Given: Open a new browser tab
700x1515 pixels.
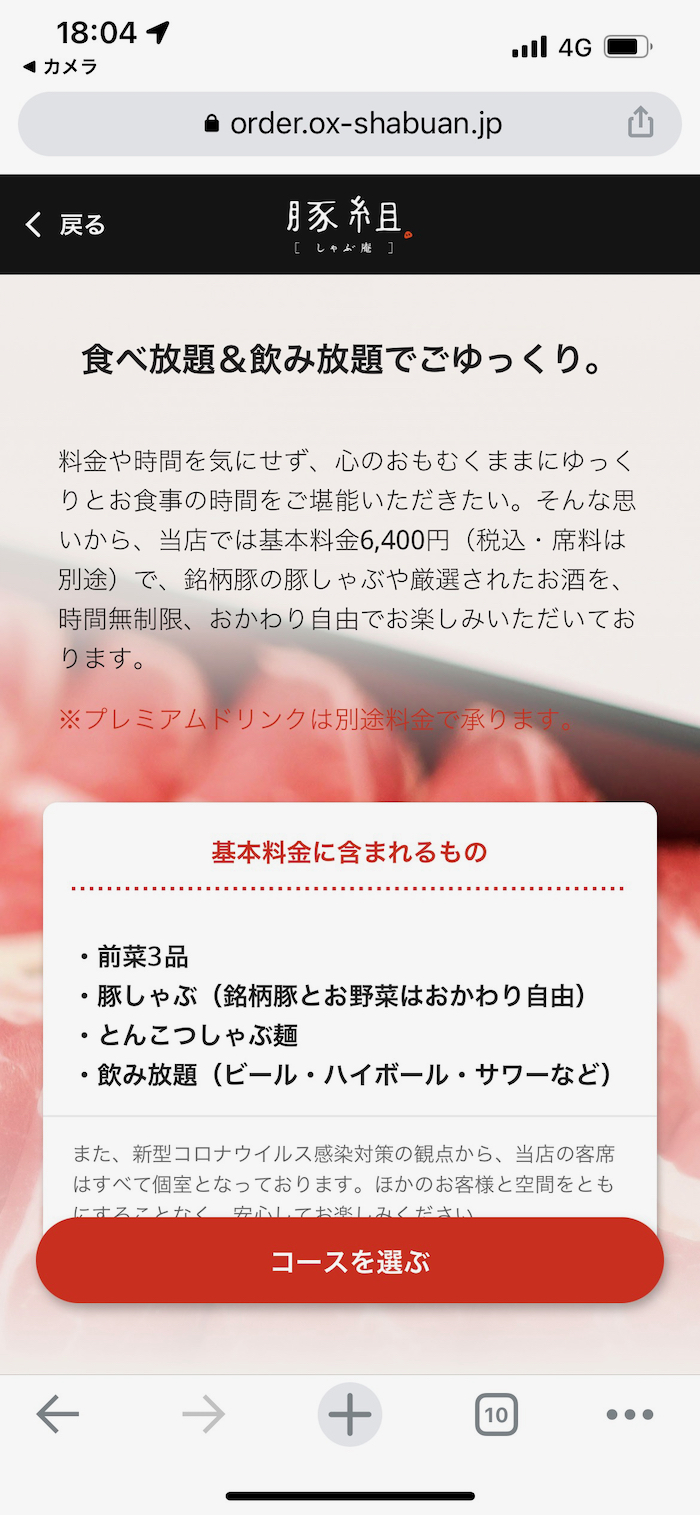Looking at the screenshot, I should pyautogui.click(x=350, y=1414).
